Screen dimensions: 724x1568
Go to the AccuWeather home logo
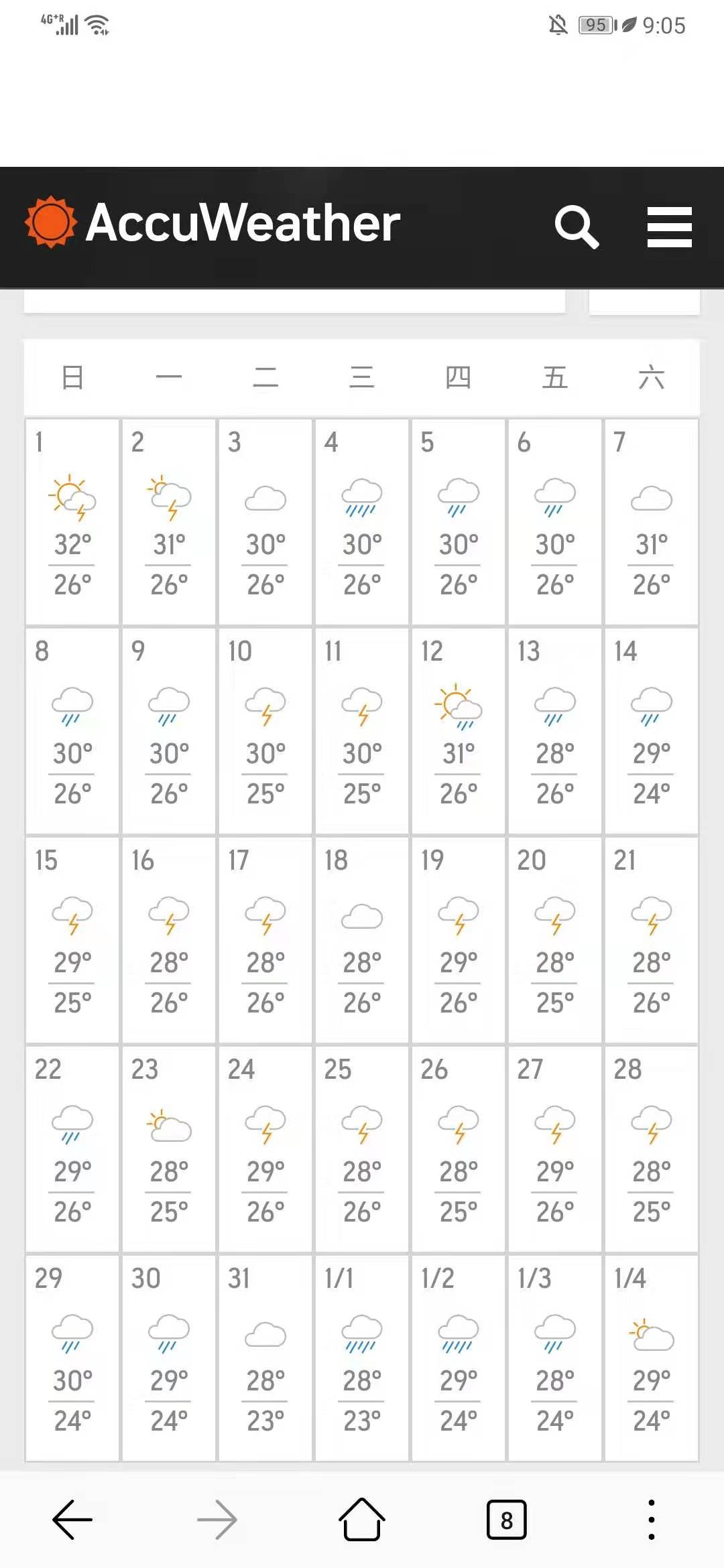[213, 222]
